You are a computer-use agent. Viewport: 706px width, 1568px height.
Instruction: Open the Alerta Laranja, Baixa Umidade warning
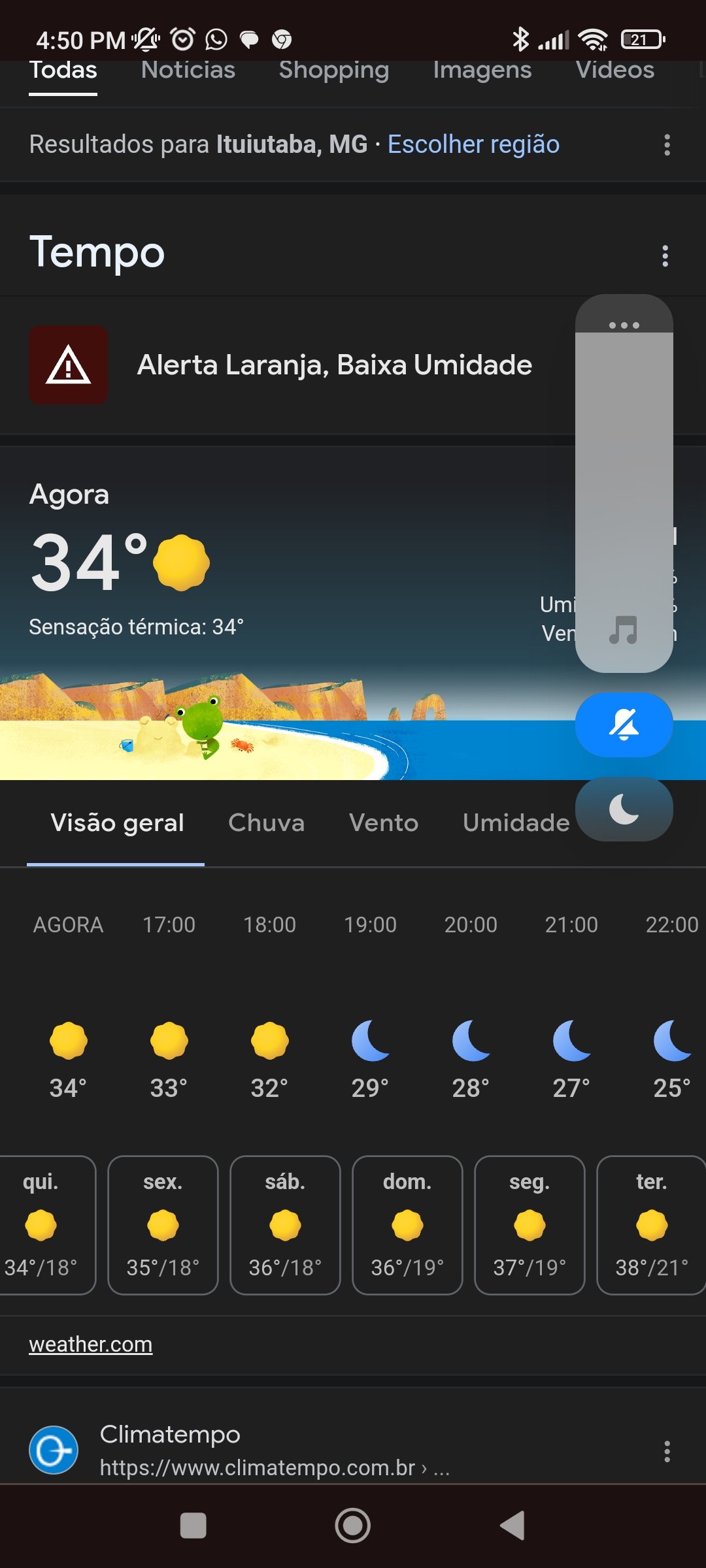(x=281, y=365)
